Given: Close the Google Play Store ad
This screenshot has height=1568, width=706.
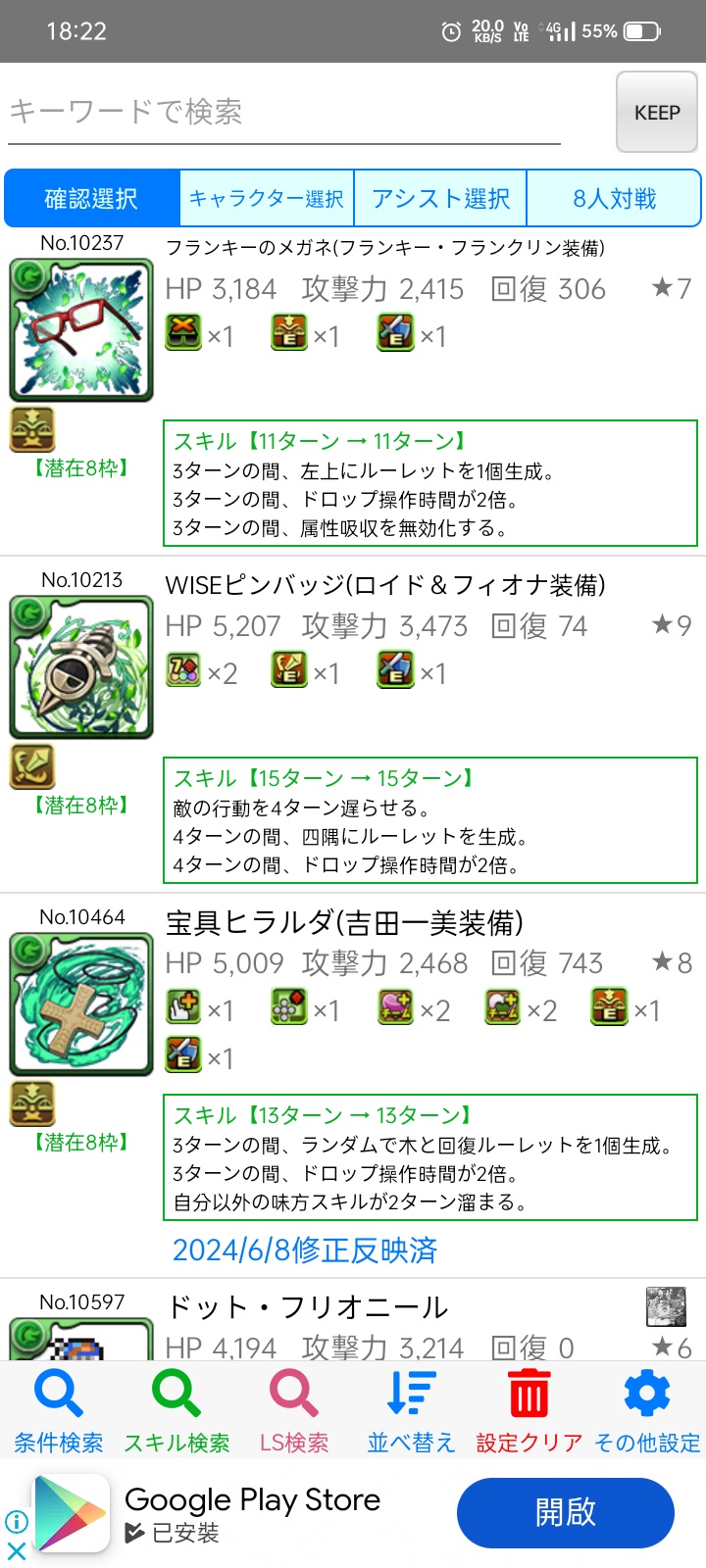Looking at the screenshot, I should point(16,1550).
